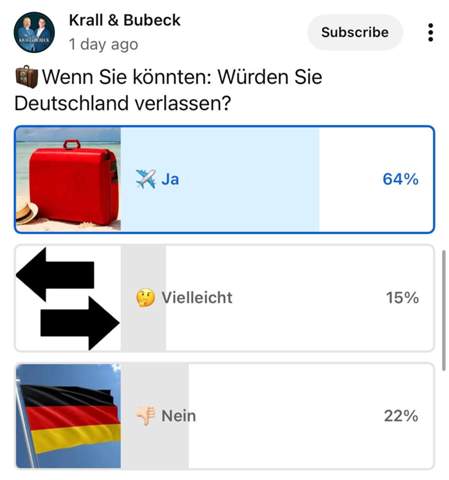
Task: Open the post's three-dot overflow menu
Action: (x=431, y=32)
